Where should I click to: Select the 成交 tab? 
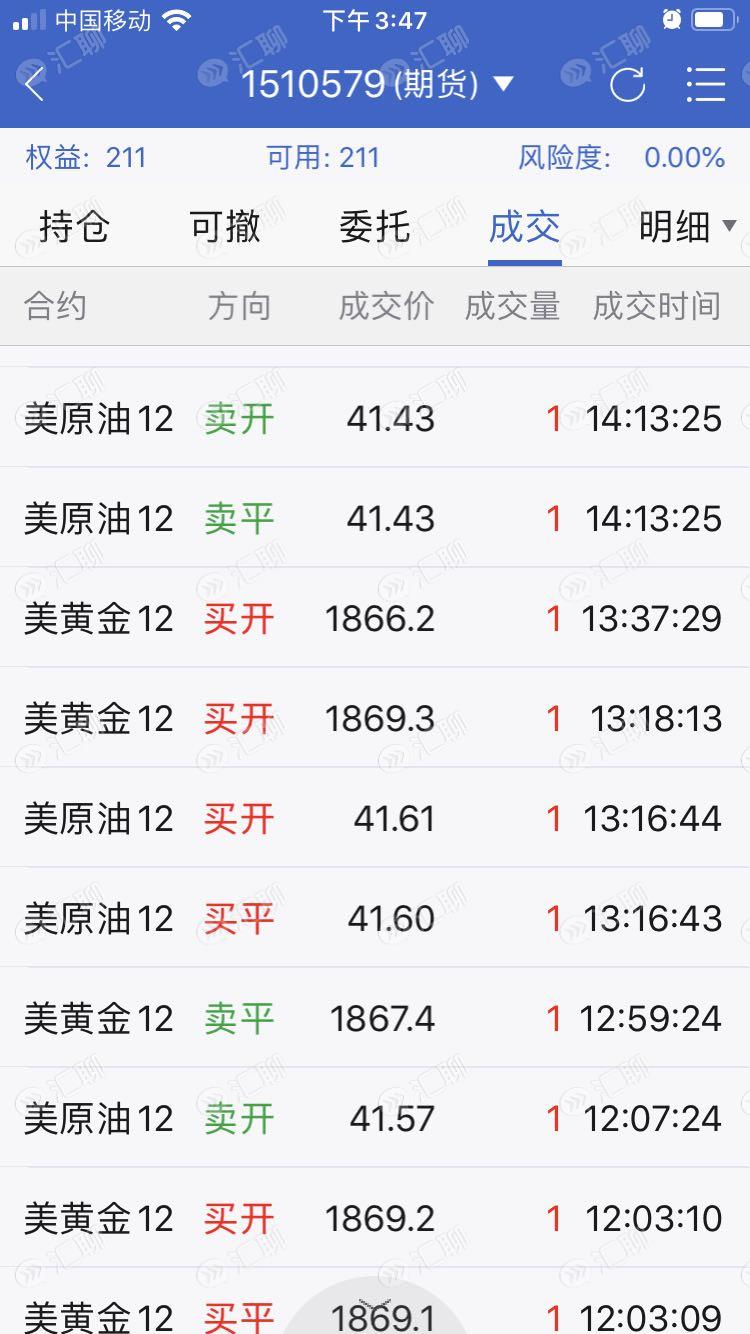coord(525,227)
